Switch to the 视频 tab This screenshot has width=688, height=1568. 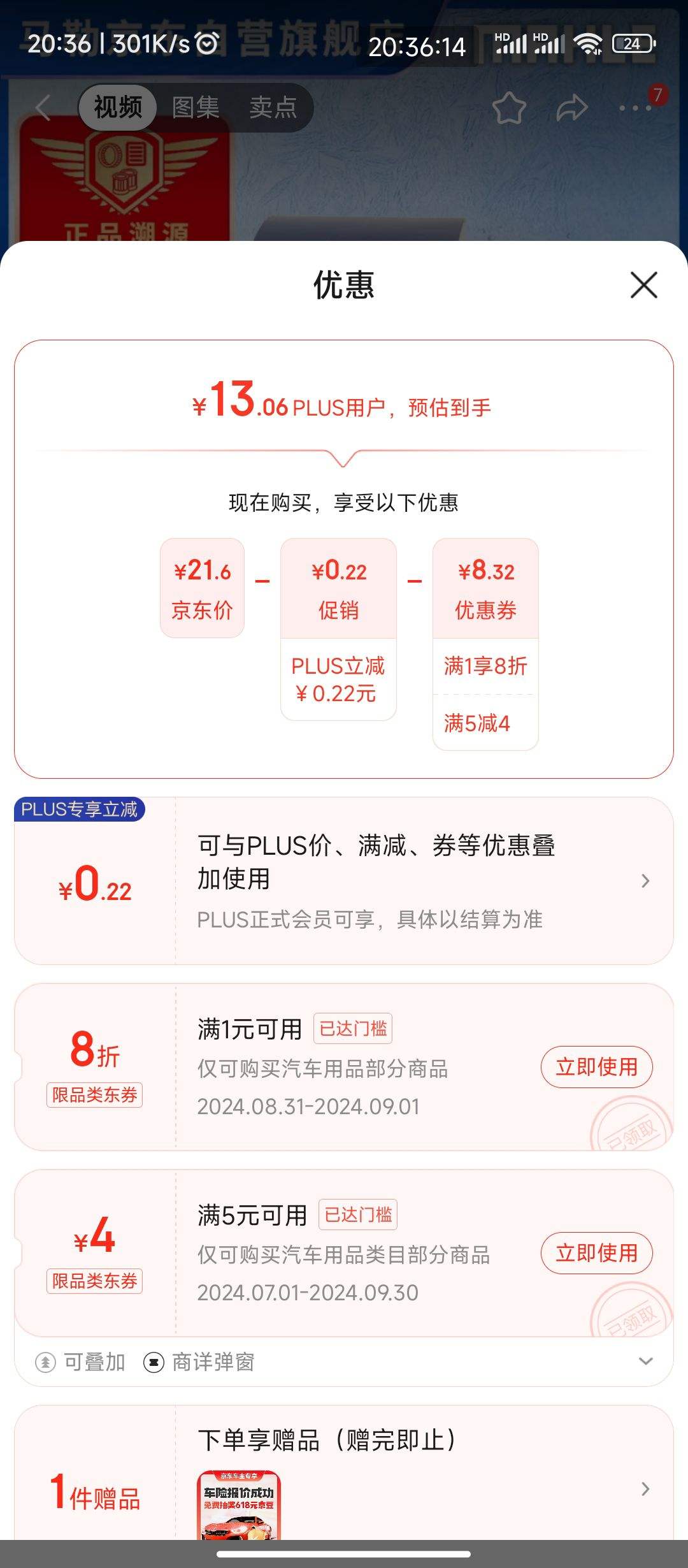point(118,107)
